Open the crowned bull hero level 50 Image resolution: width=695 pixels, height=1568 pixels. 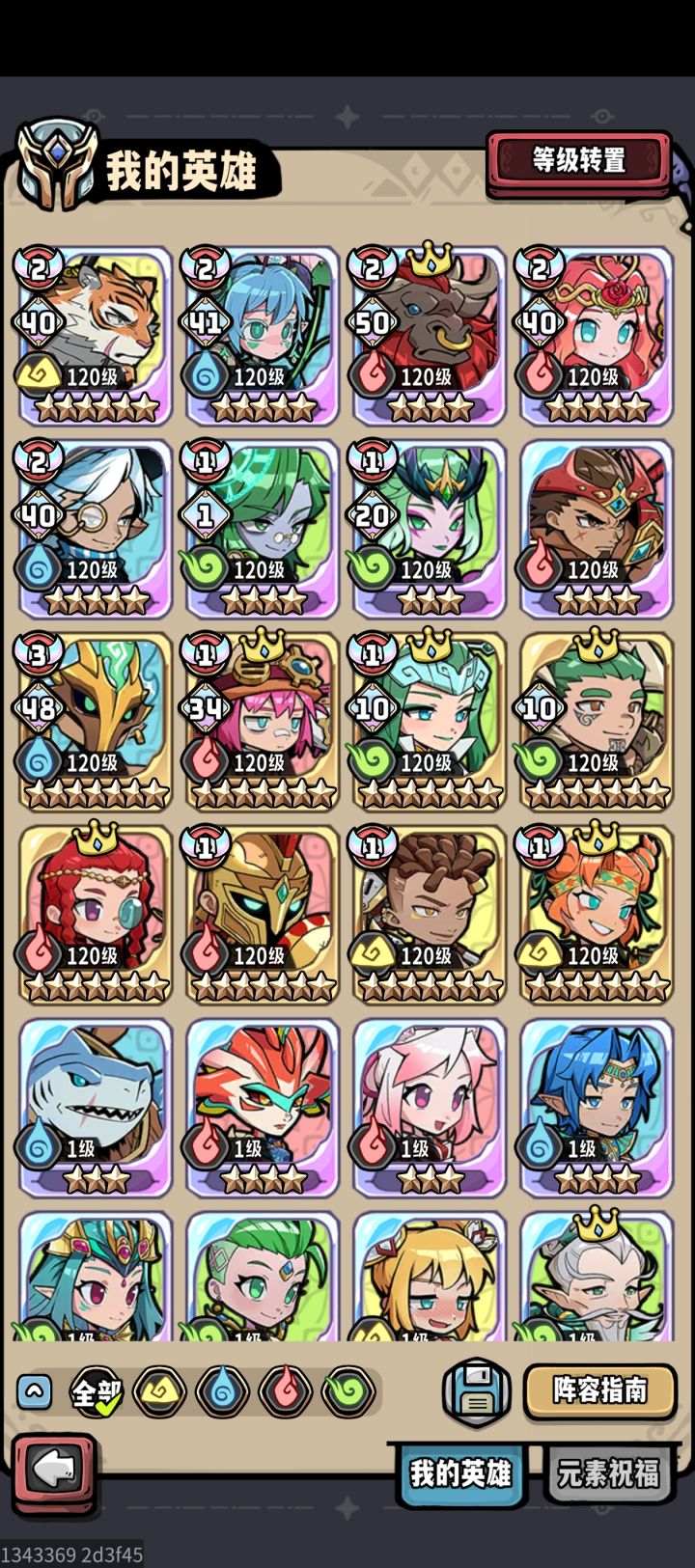pos(430,336)
